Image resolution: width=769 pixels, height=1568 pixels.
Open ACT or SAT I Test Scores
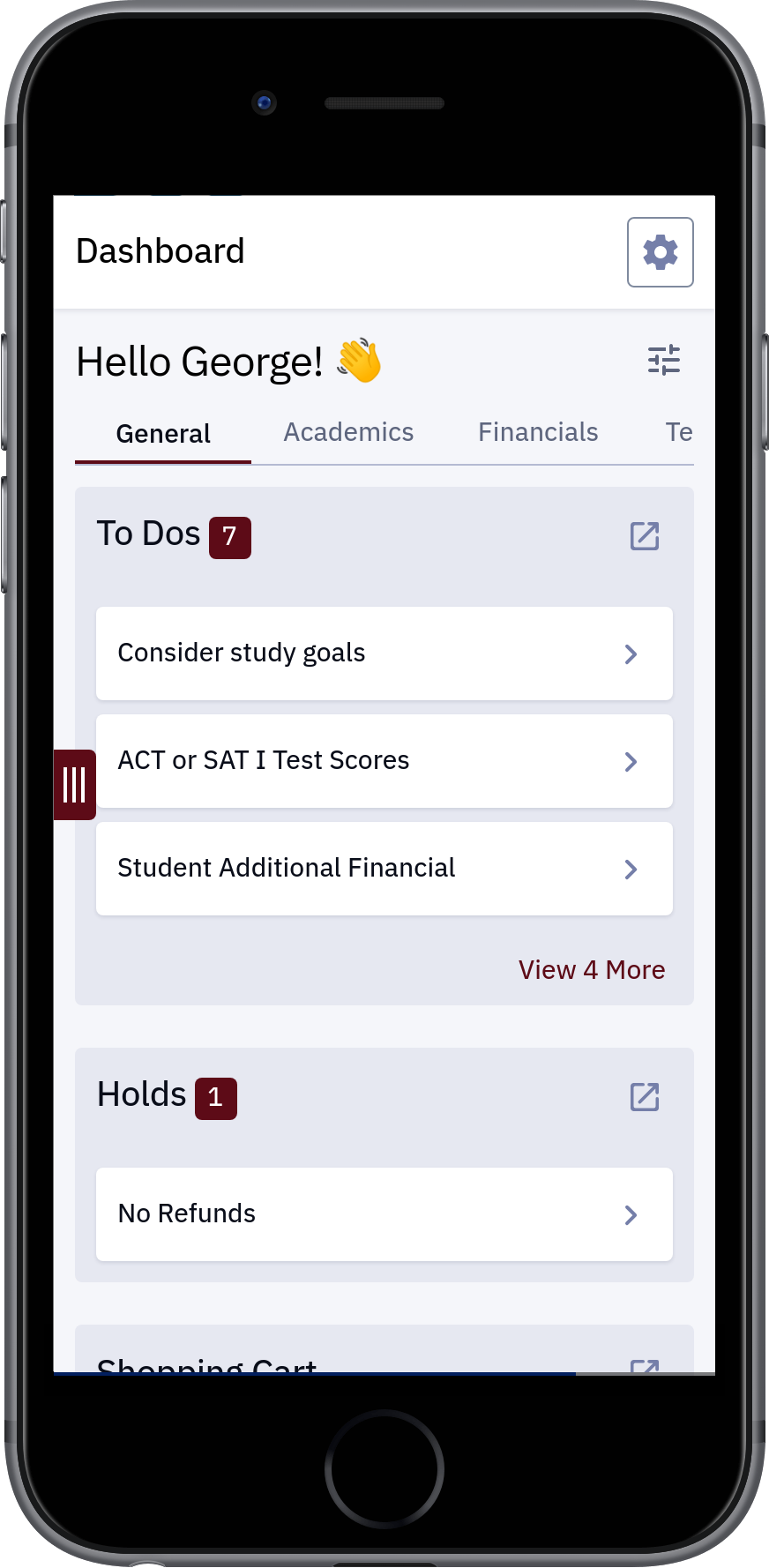(x=384, y=761)
